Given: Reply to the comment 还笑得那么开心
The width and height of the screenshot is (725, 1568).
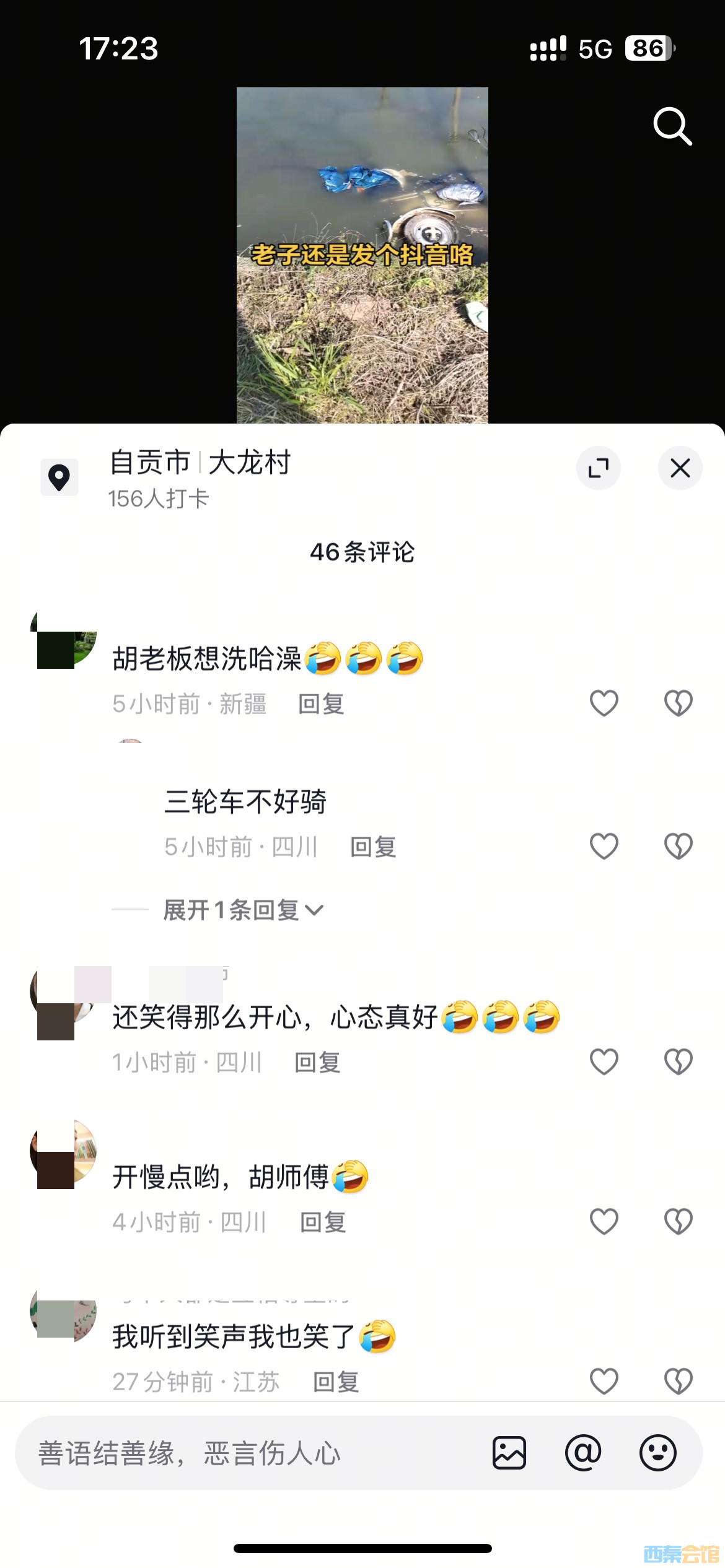Looking at the screenshot, I should point(317,1063).
